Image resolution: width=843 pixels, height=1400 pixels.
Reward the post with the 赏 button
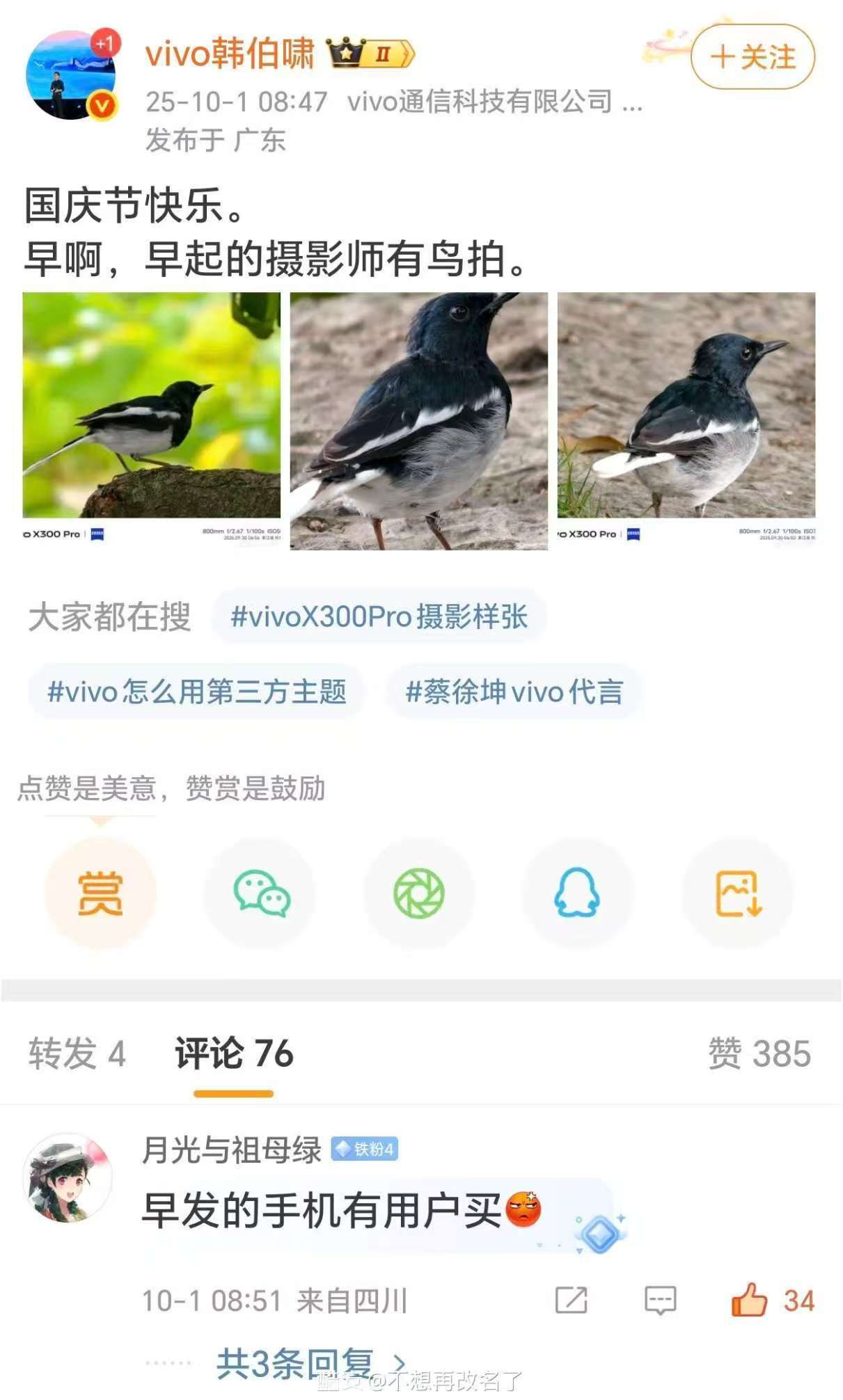(x=100, y=893)
